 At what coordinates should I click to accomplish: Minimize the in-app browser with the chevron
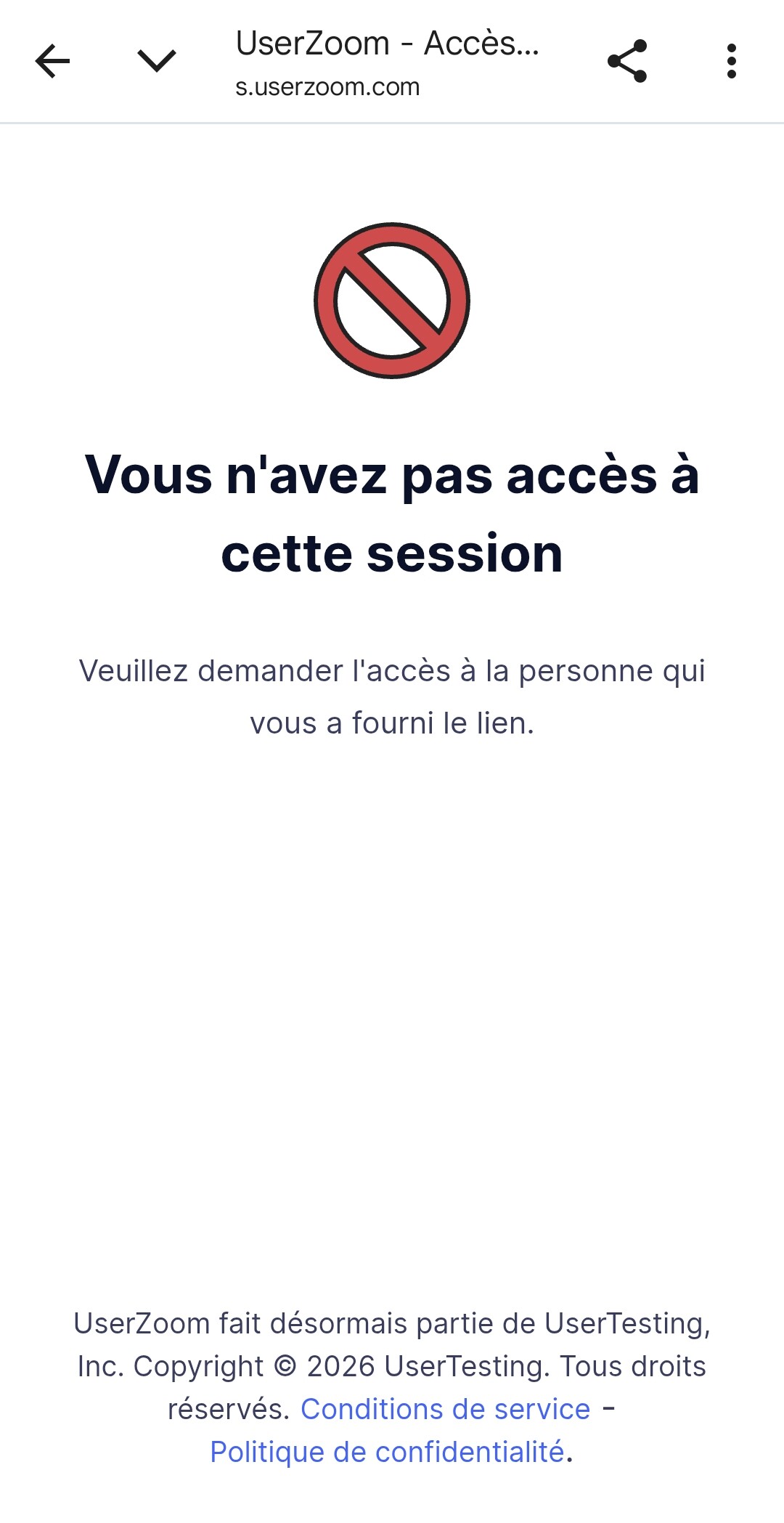157,61
